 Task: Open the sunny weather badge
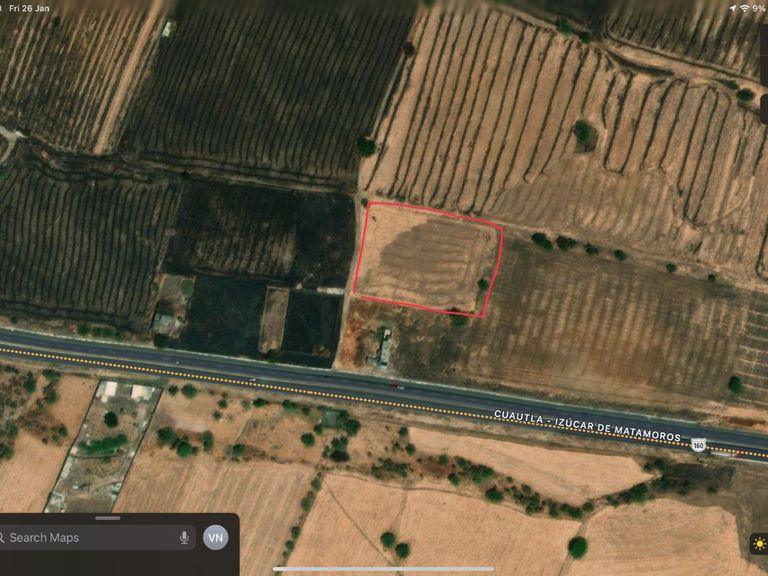tap(759, 544)
